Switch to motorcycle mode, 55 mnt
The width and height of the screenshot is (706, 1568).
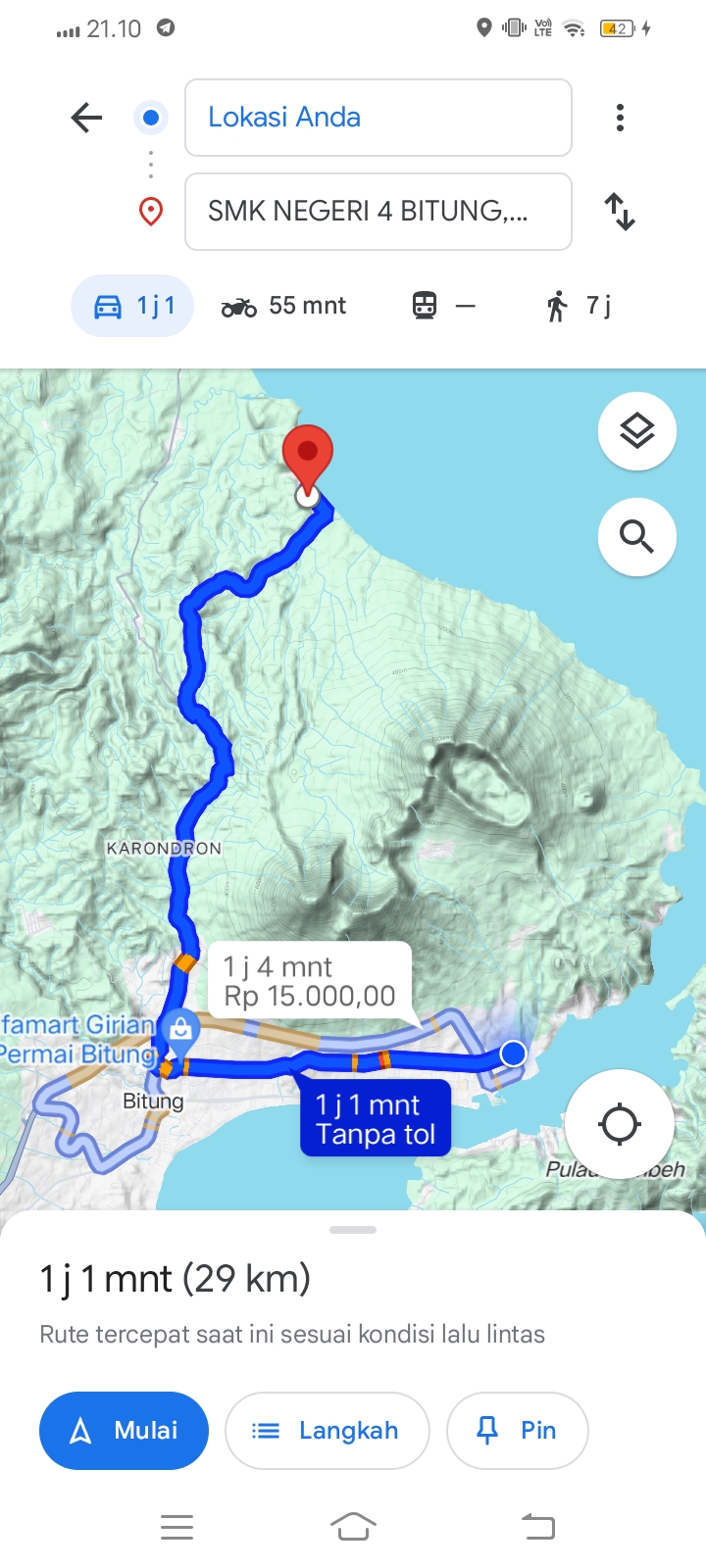(x=283, y=306)
